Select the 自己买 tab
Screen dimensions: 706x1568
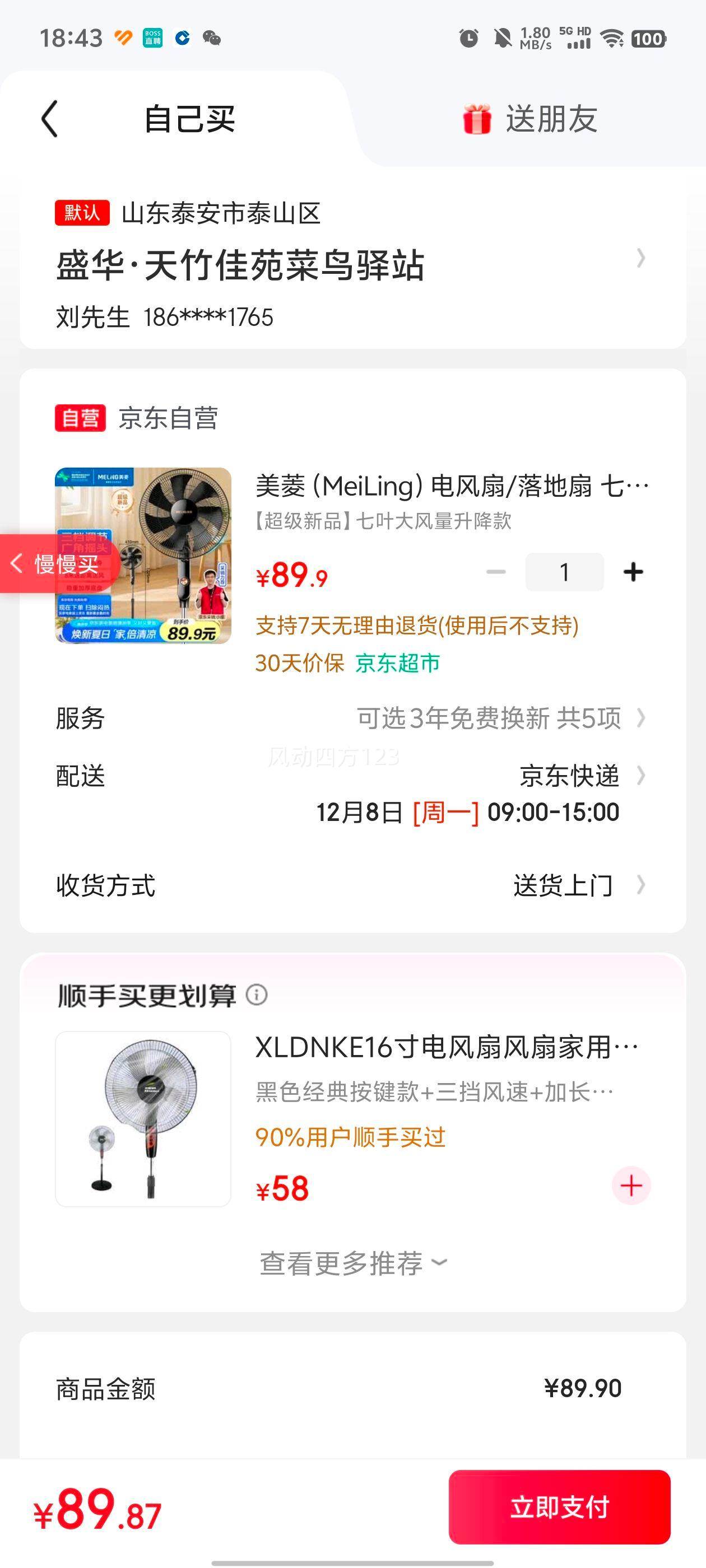click(189, 119)
